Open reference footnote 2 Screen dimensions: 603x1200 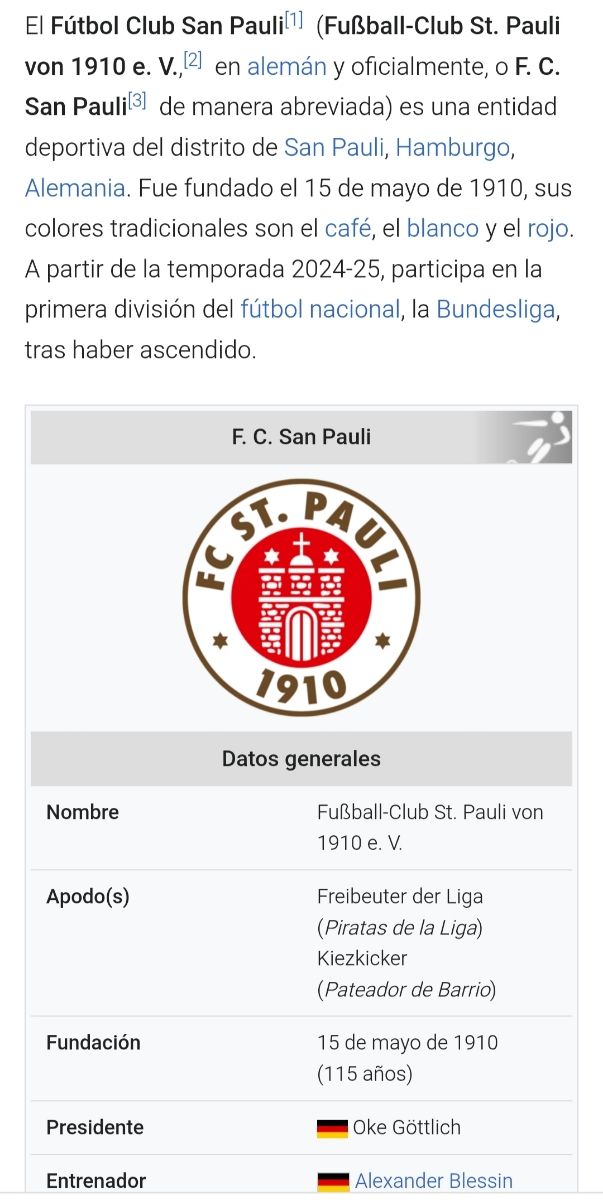click(192, 61)
